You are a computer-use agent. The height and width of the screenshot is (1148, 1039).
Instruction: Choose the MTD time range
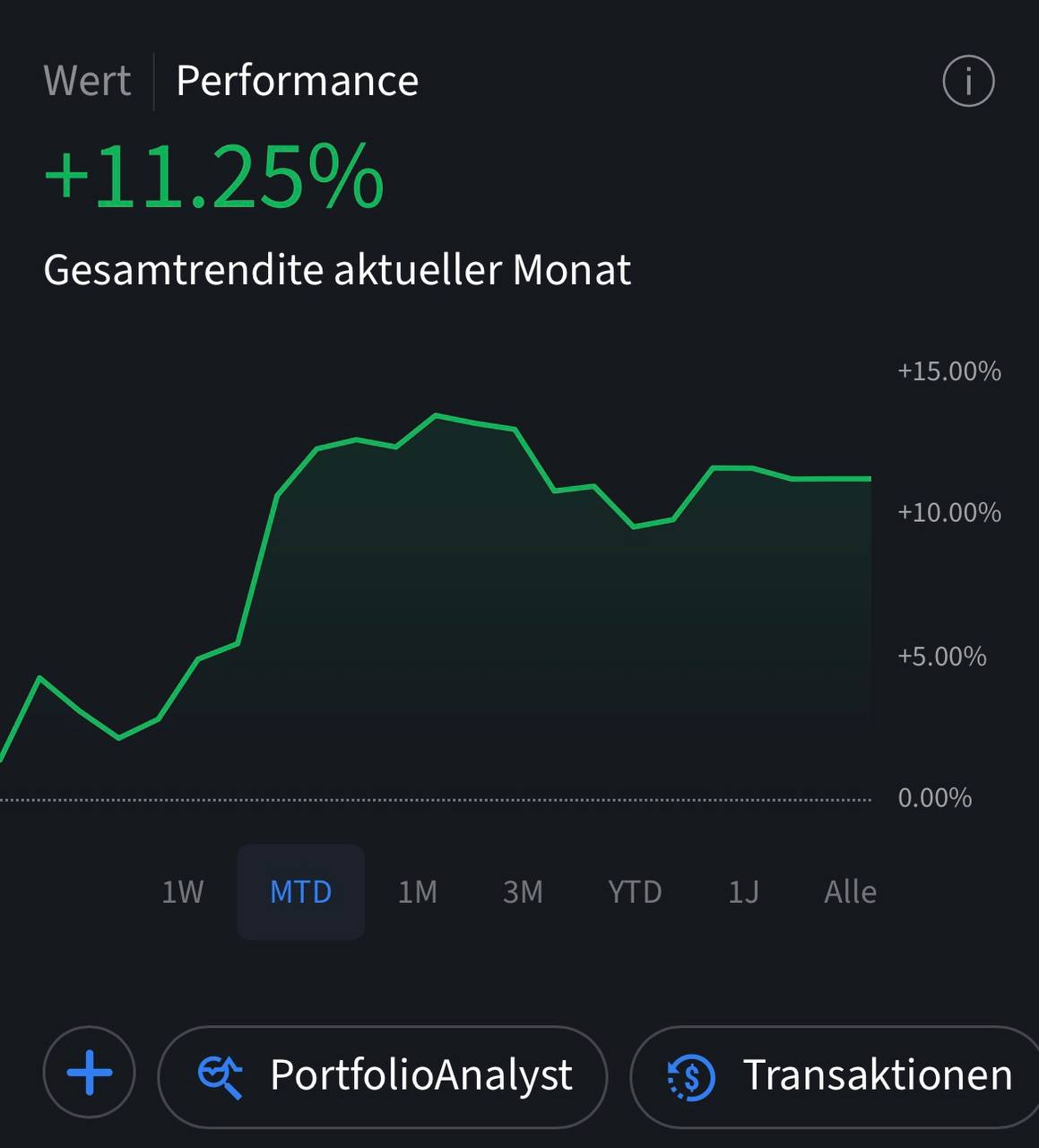(x=301, y=891)
